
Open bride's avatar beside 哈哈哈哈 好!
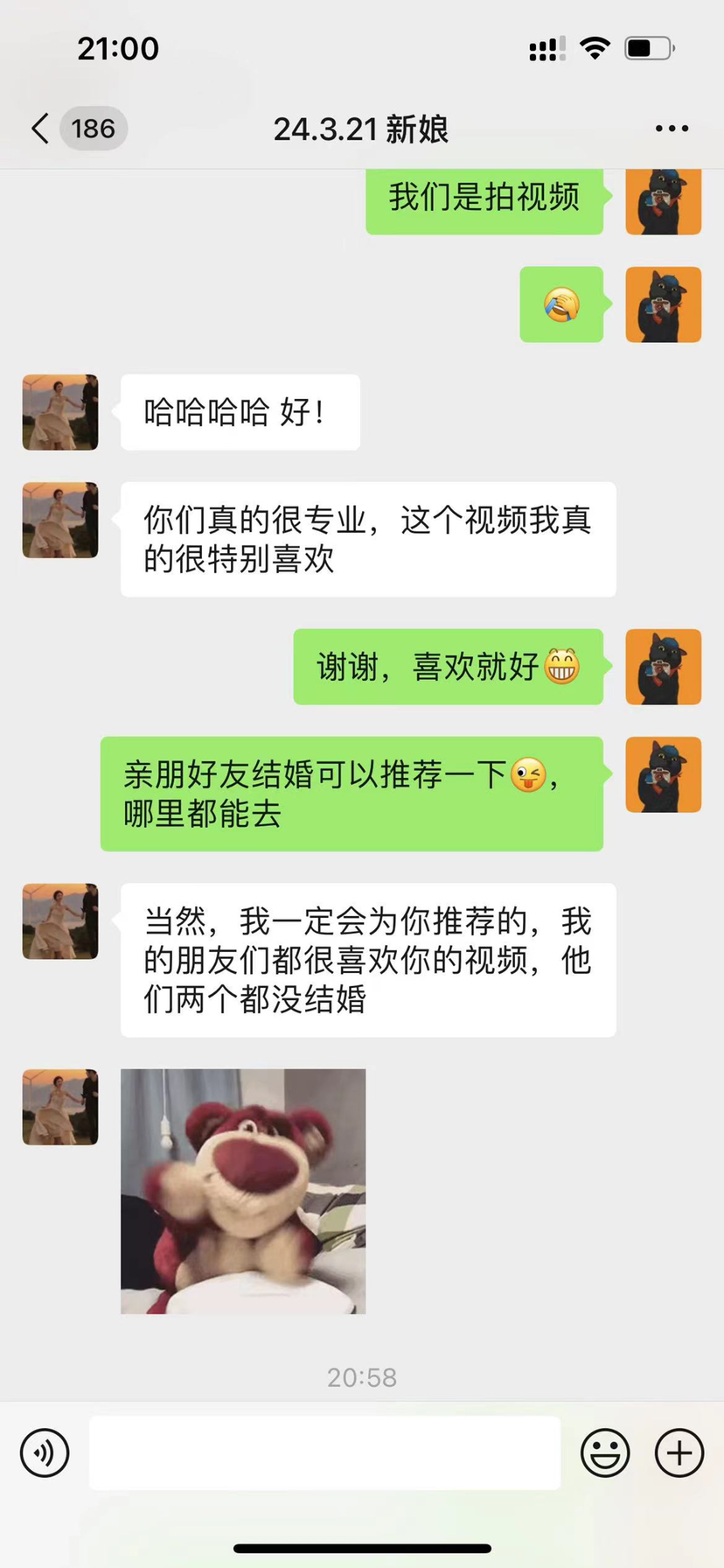(60, 412)
